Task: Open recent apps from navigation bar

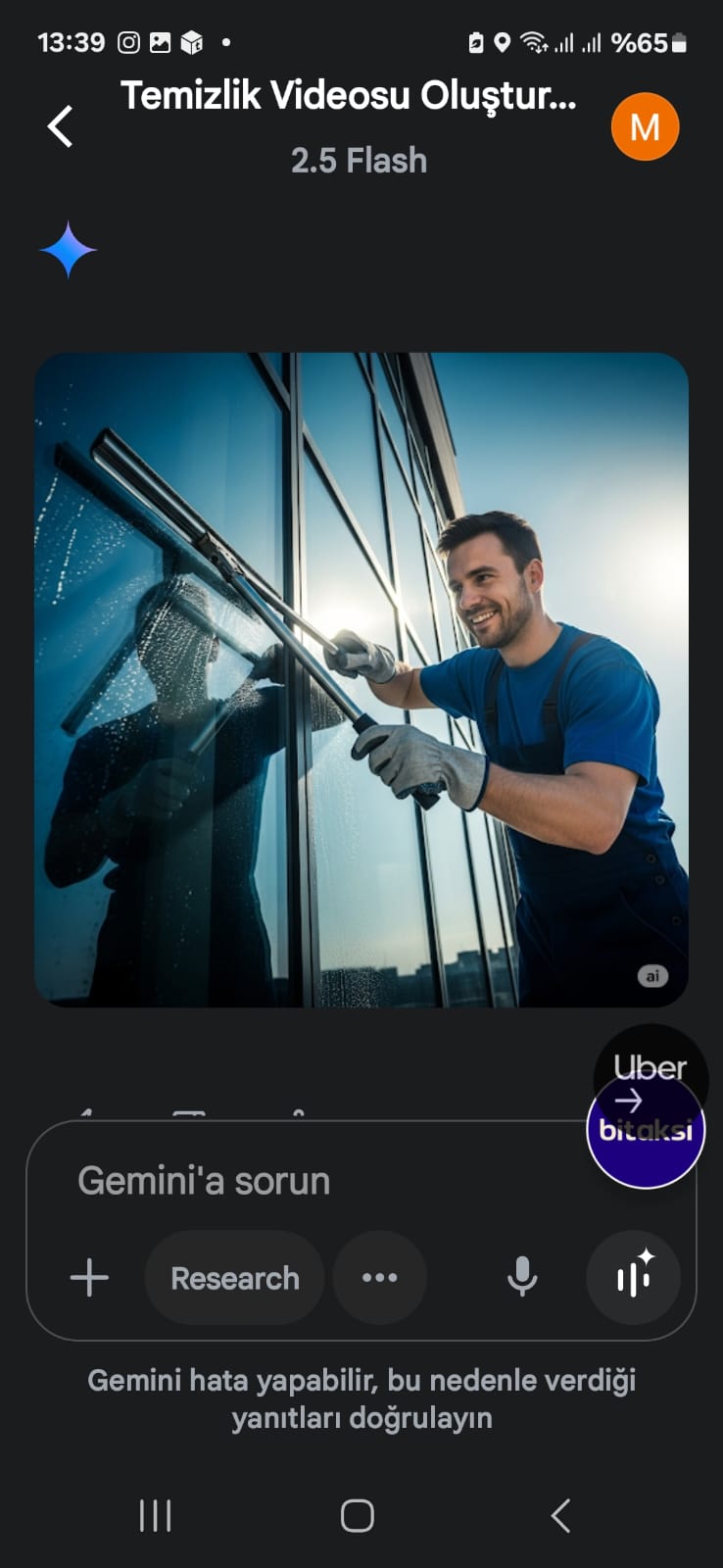Action: pos(156,1515)
